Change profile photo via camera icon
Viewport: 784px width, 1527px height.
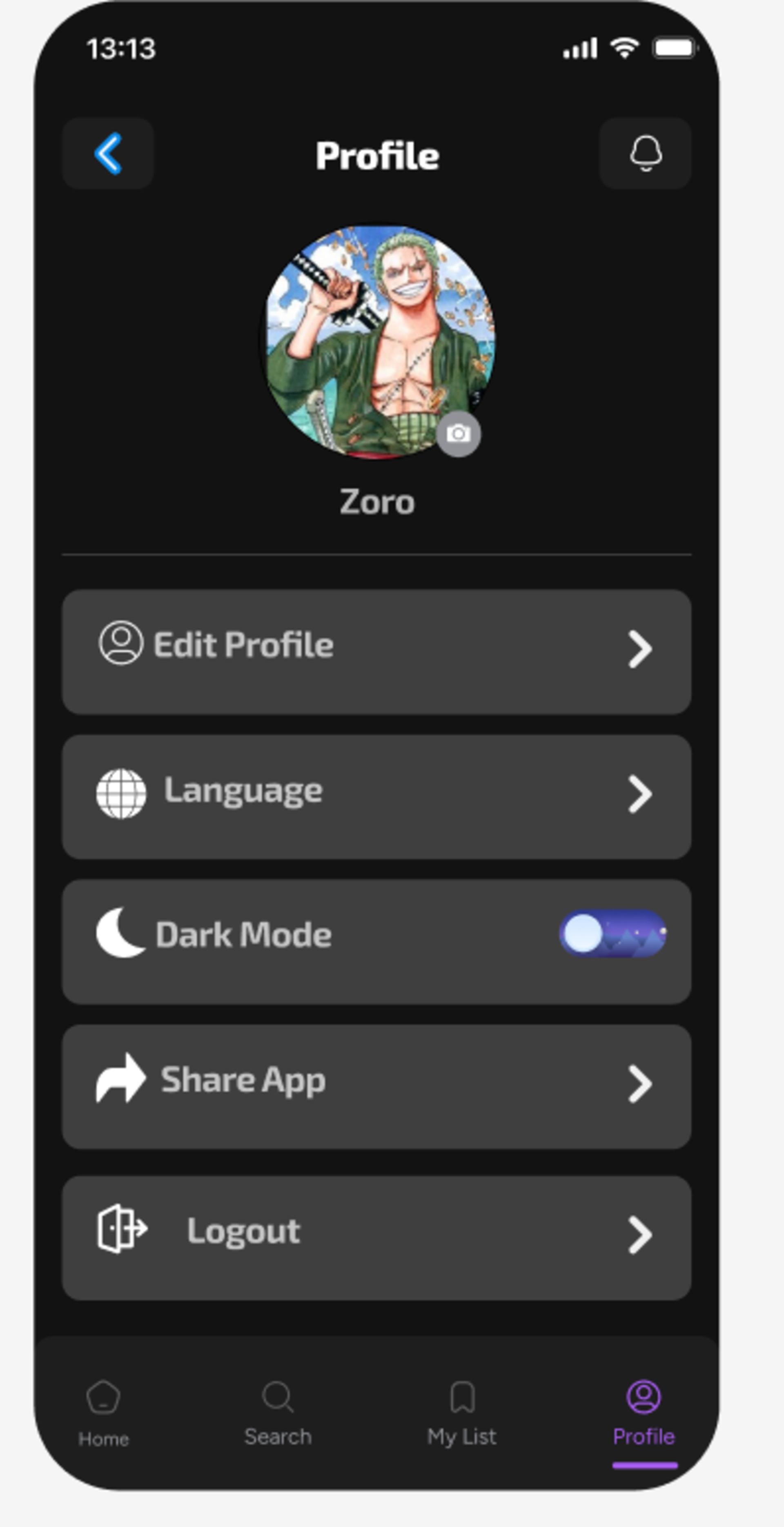458,434
